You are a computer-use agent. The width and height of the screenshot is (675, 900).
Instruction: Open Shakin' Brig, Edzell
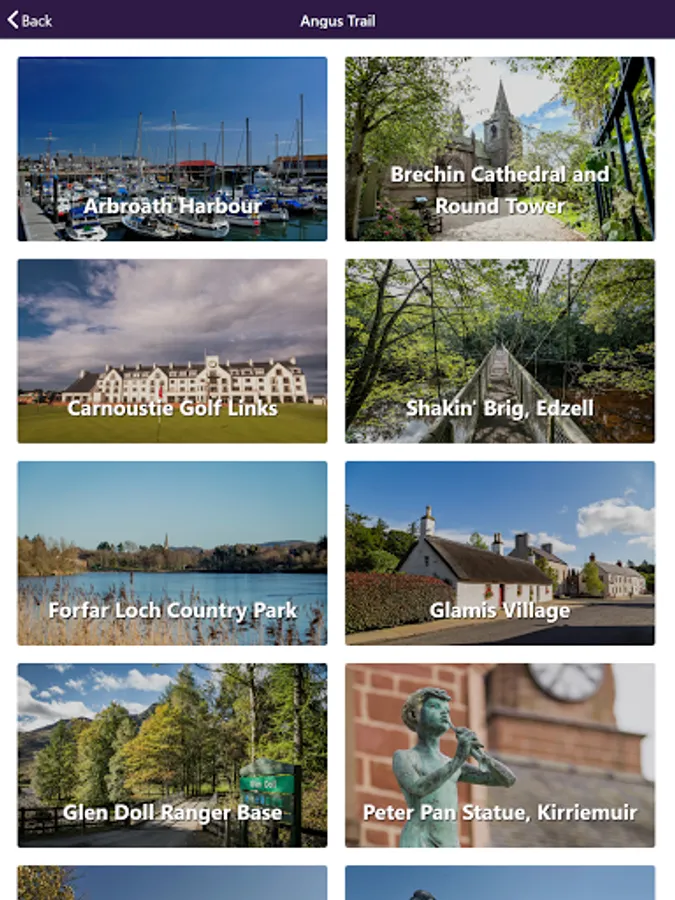(500, 351)
